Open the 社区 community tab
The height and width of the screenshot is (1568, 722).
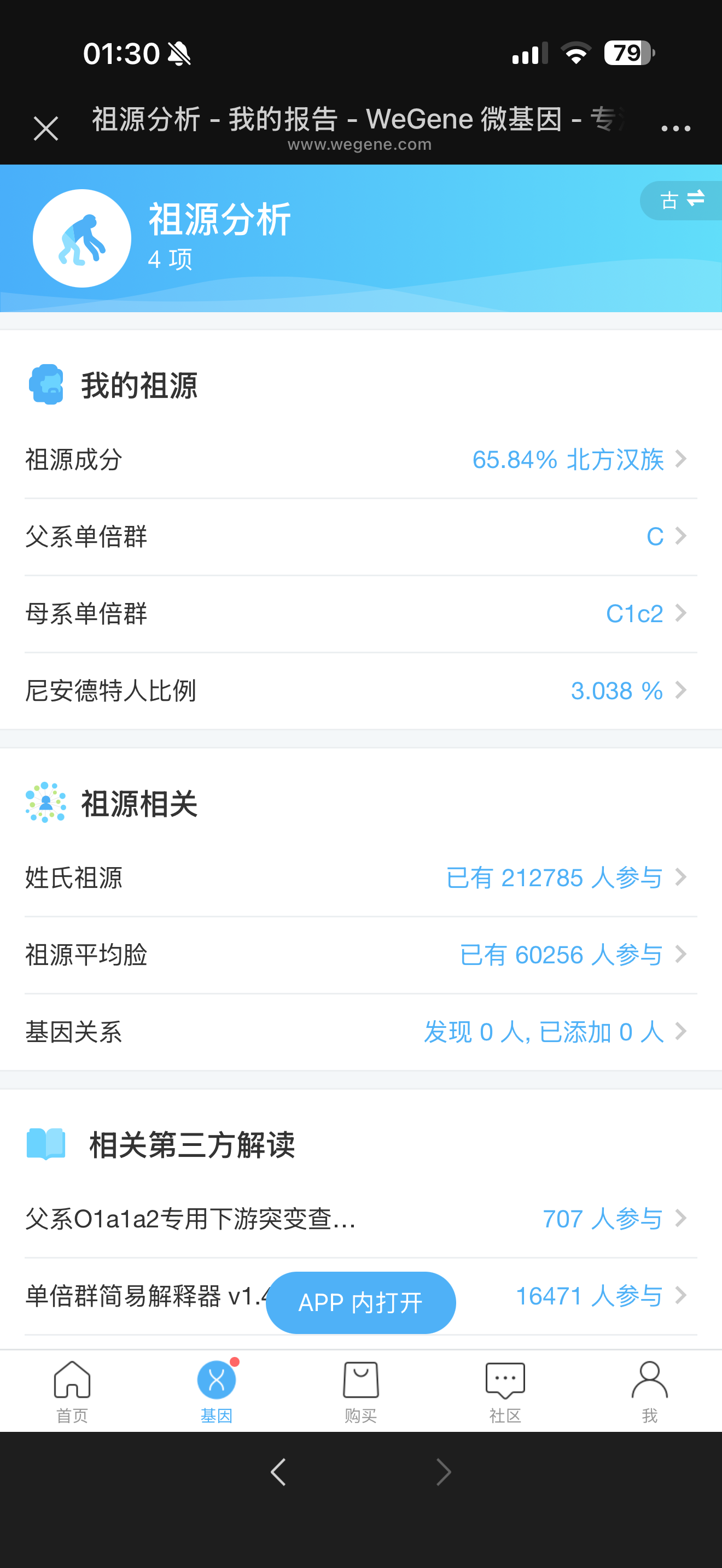(x=505, y=1391)
